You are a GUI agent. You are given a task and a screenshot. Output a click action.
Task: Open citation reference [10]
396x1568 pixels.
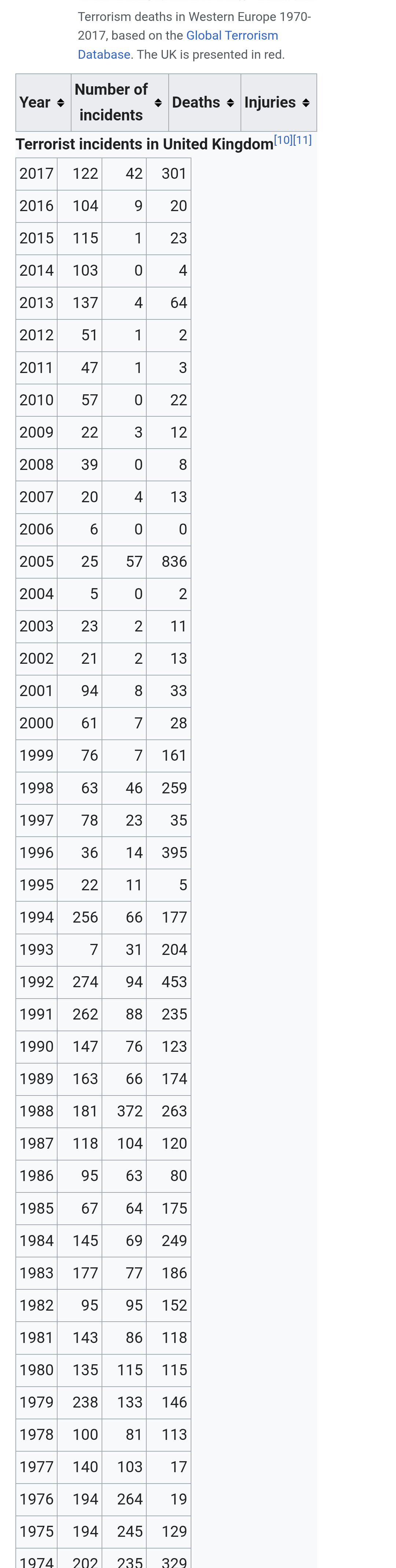[283, 140]
